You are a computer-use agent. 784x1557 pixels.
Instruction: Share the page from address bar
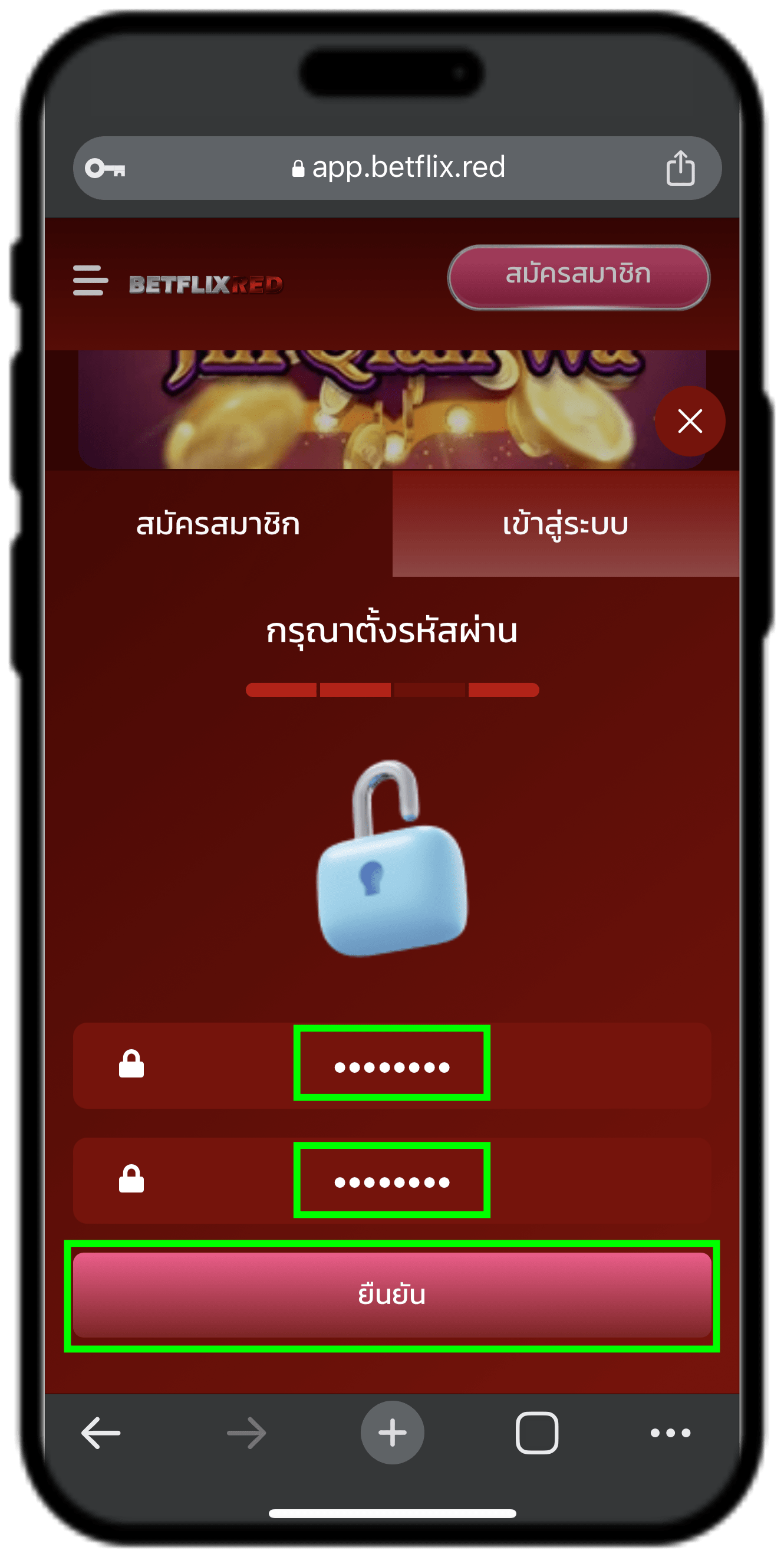click(680, 168)
